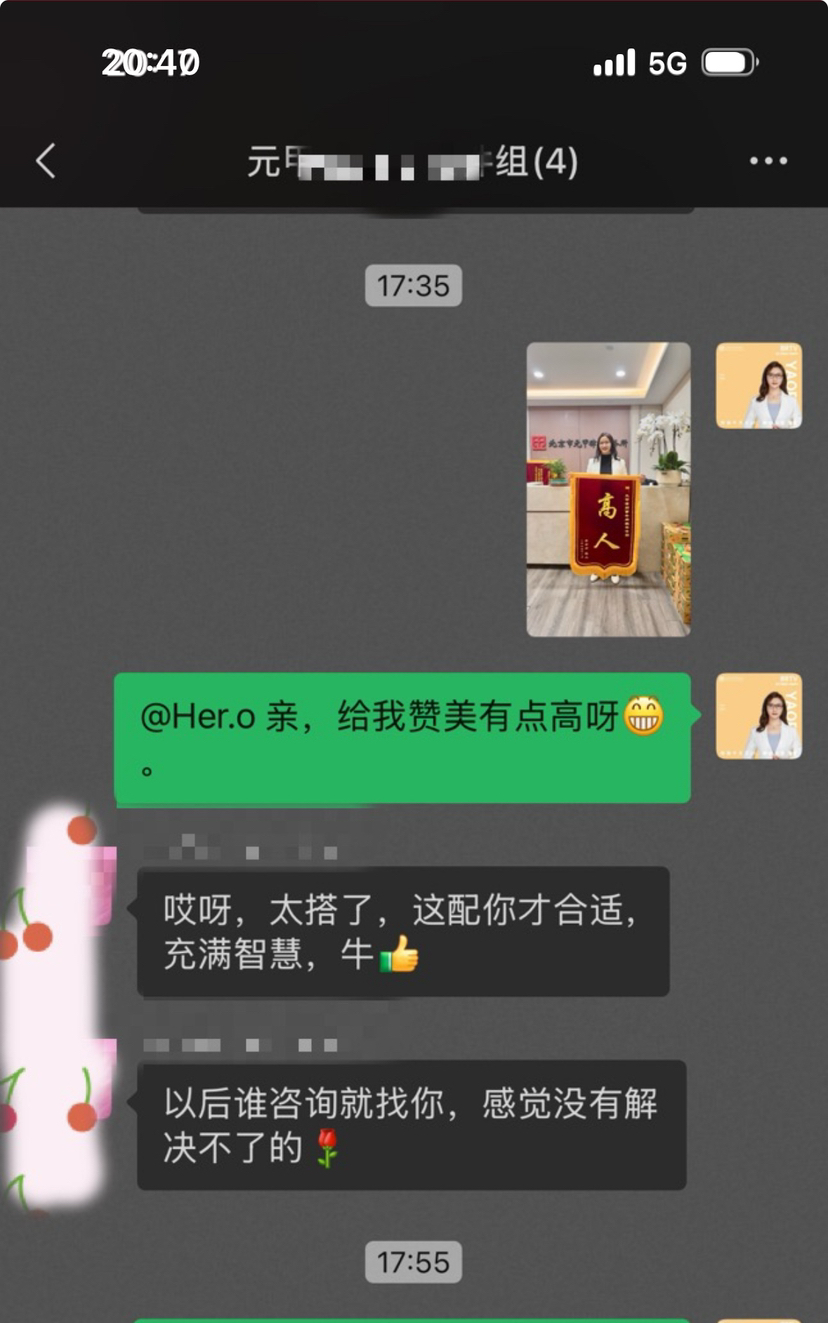
Task: Open the avatar beside the @Her.o message
Action: (758, 716)
